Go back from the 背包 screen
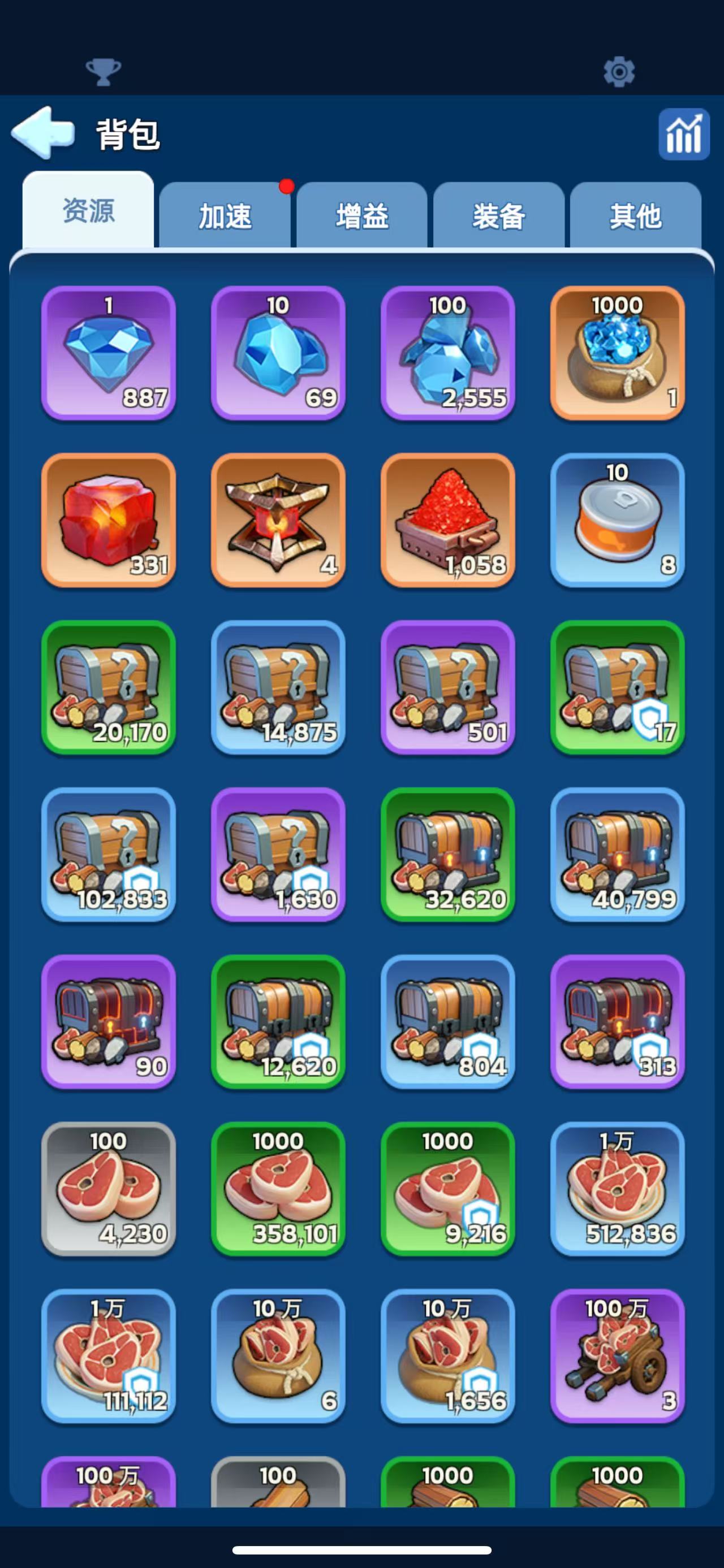Screen dimensions: 724x1568 (42, 133)
